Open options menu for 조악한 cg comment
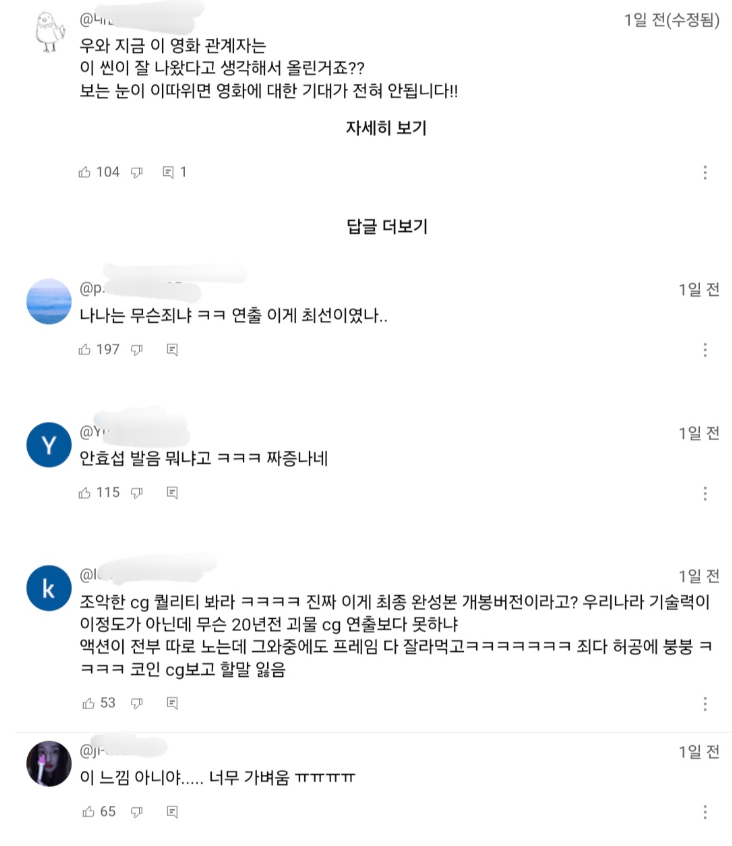Image resolution: width=732 pixels, height=846 pixels. point(705,703)
